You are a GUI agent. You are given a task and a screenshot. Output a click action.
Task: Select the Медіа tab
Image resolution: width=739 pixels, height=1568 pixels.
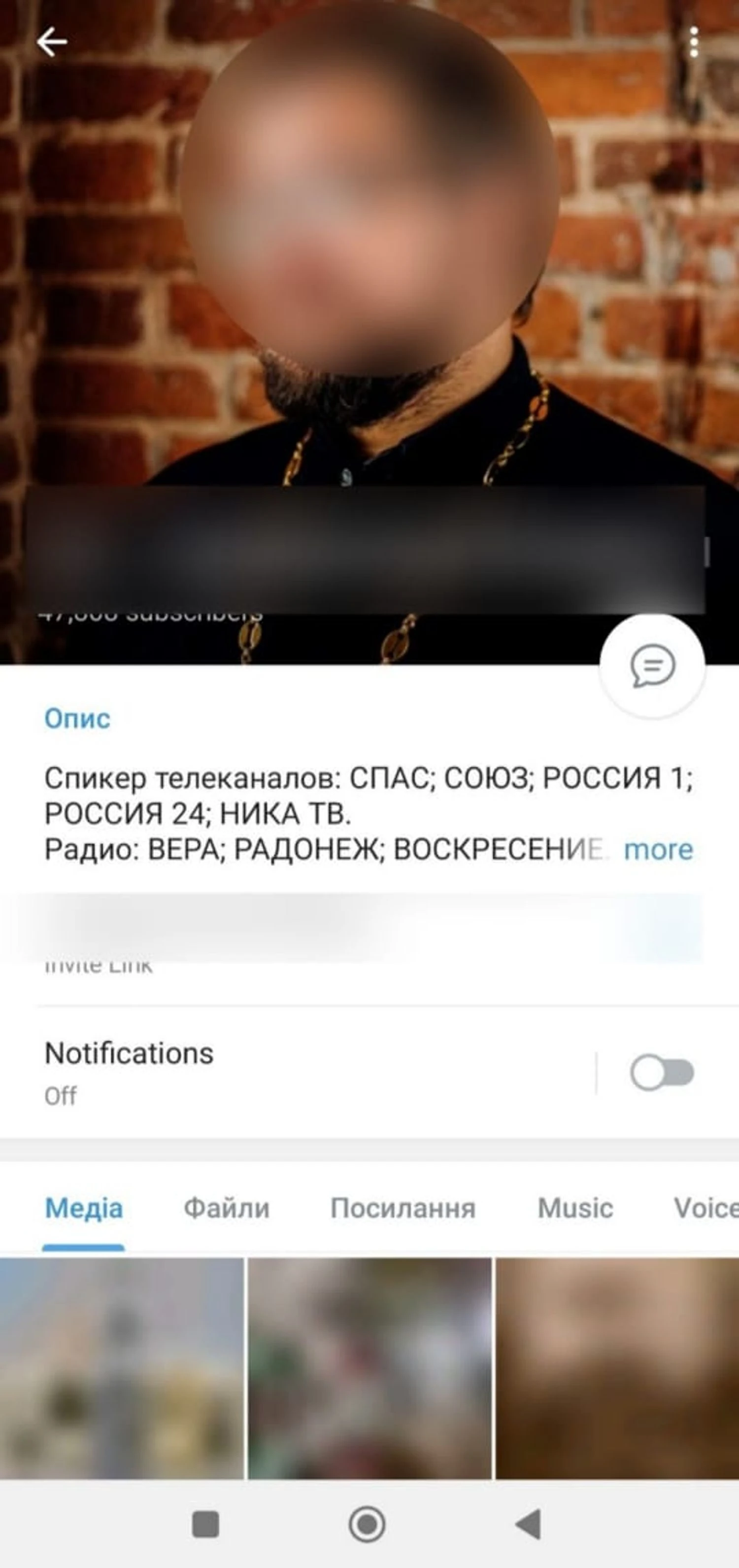pyautogui.click(x=84, y=1208)
